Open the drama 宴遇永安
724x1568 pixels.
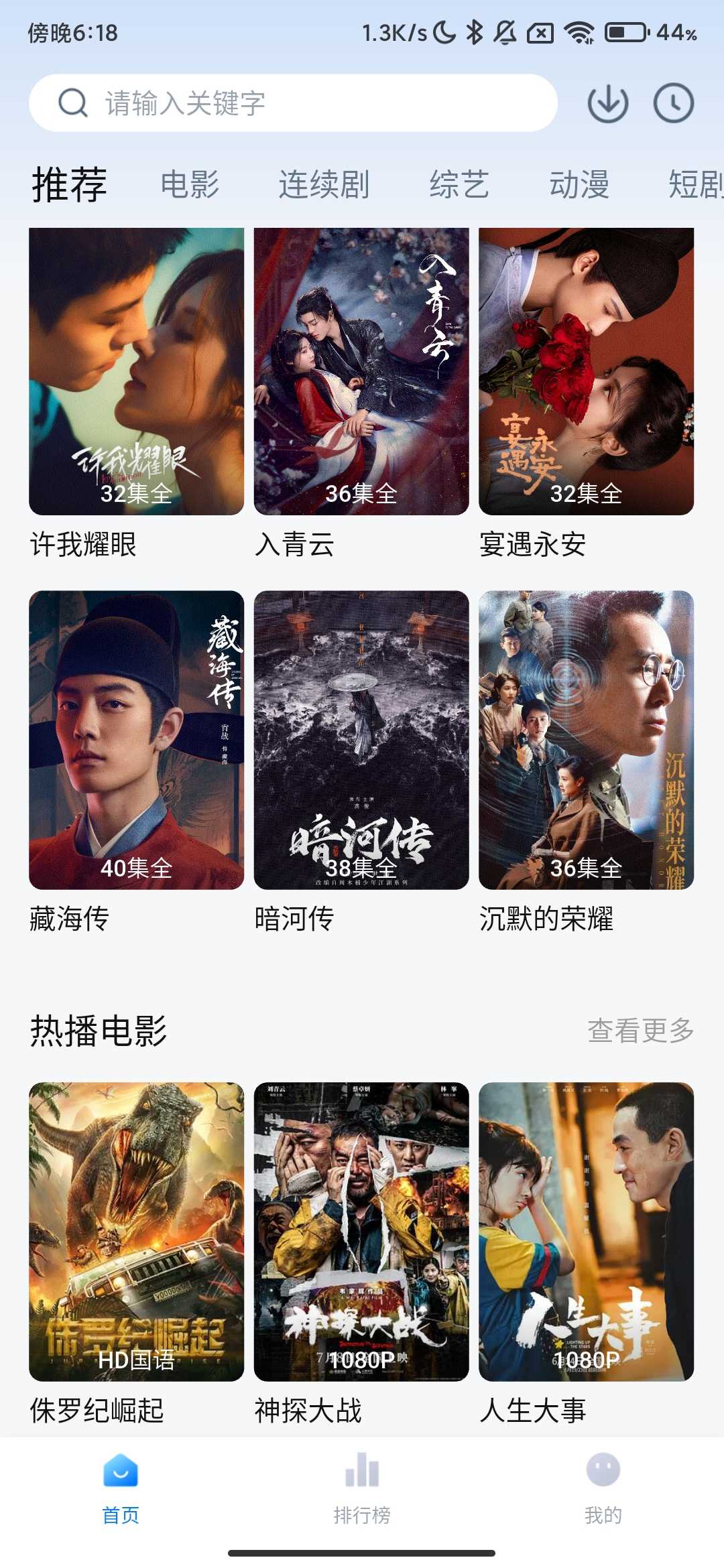pos(586,372)
